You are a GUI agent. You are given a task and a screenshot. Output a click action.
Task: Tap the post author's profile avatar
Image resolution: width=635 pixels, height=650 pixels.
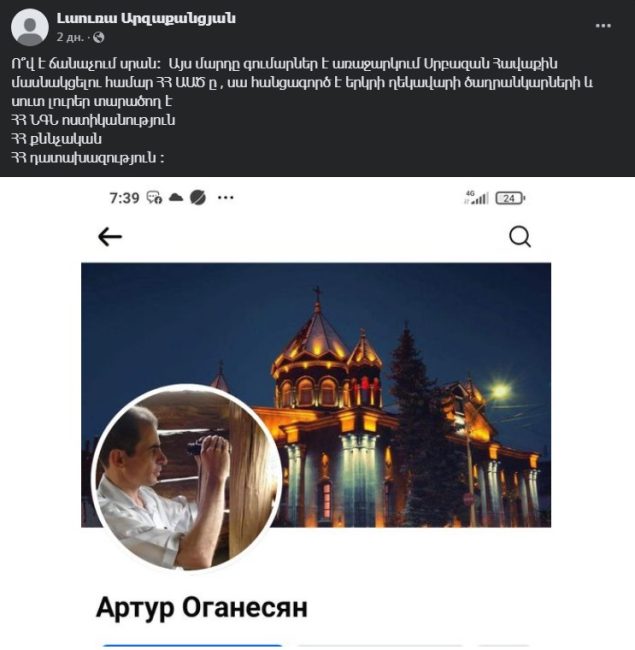[x=30, y=27]
